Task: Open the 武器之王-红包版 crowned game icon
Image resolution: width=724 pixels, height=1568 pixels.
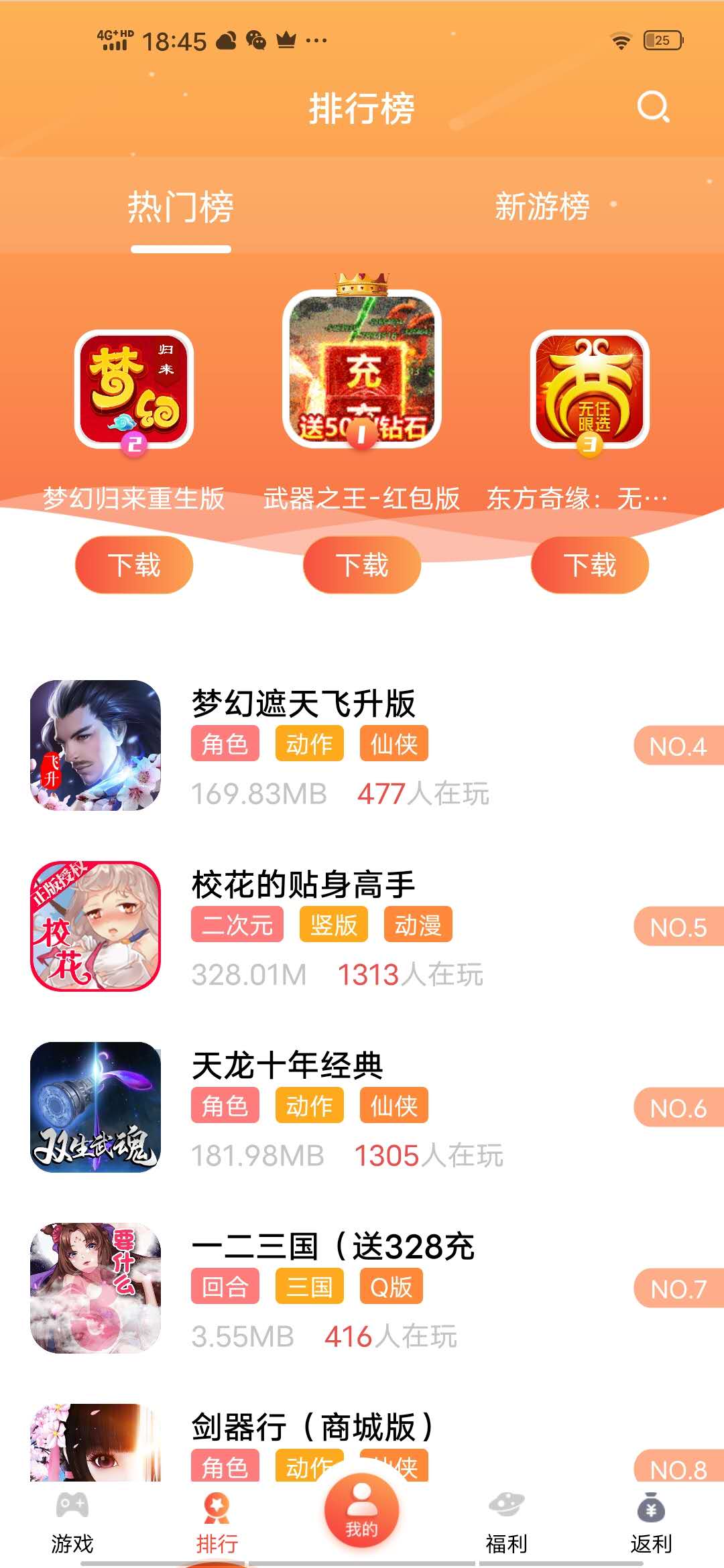Action: 361,375
